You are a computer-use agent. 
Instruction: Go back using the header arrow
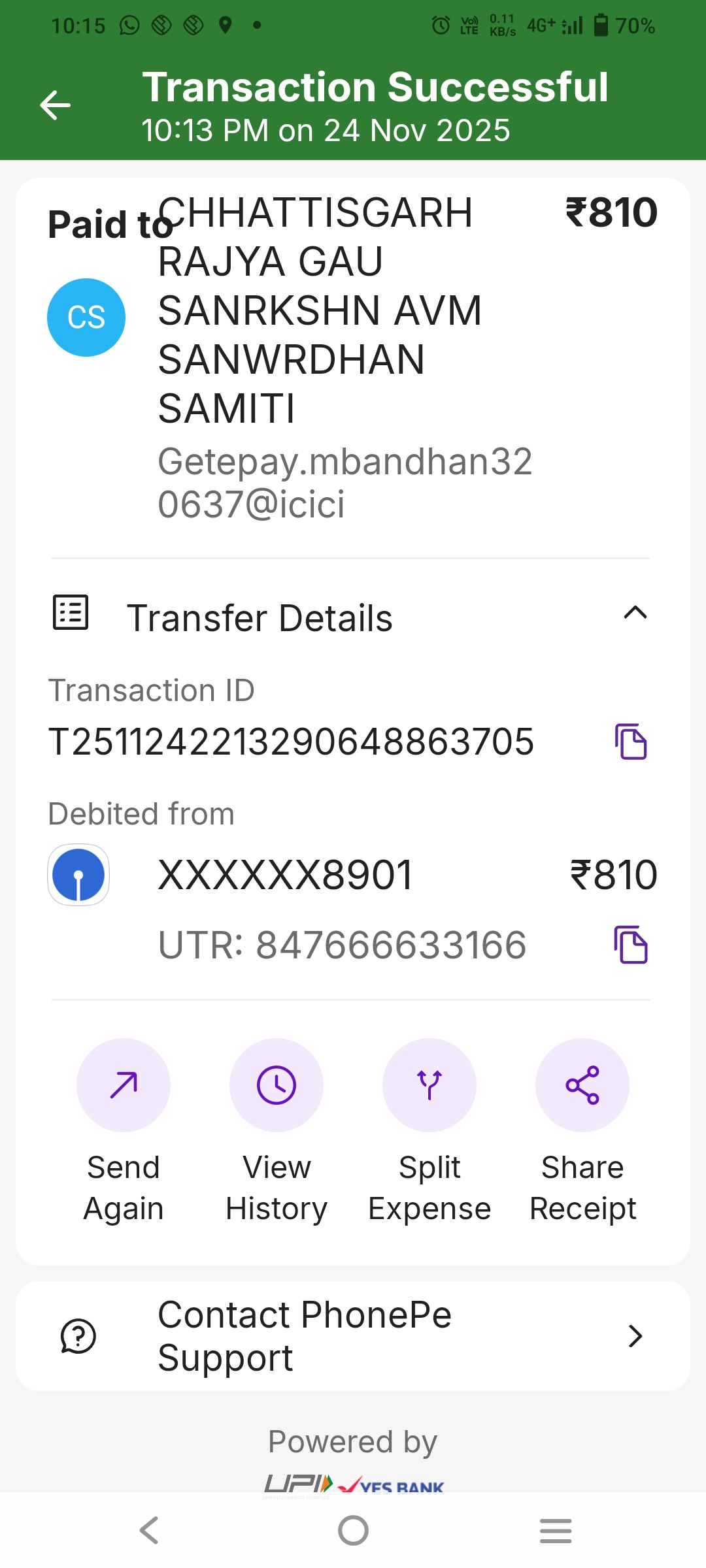[x=55, y=106]
